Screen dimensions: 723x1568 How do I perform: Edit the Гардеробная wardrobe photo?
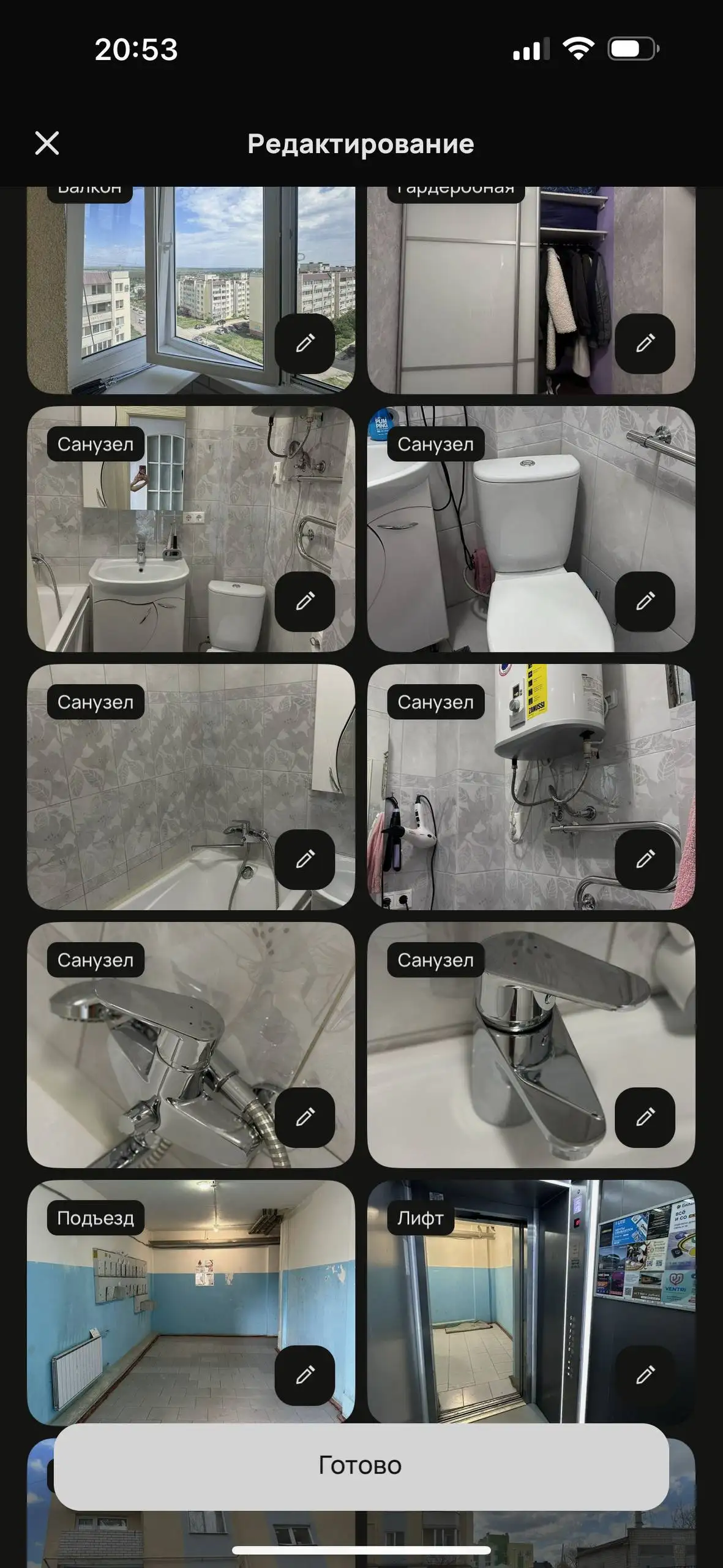tap(645, 343)
